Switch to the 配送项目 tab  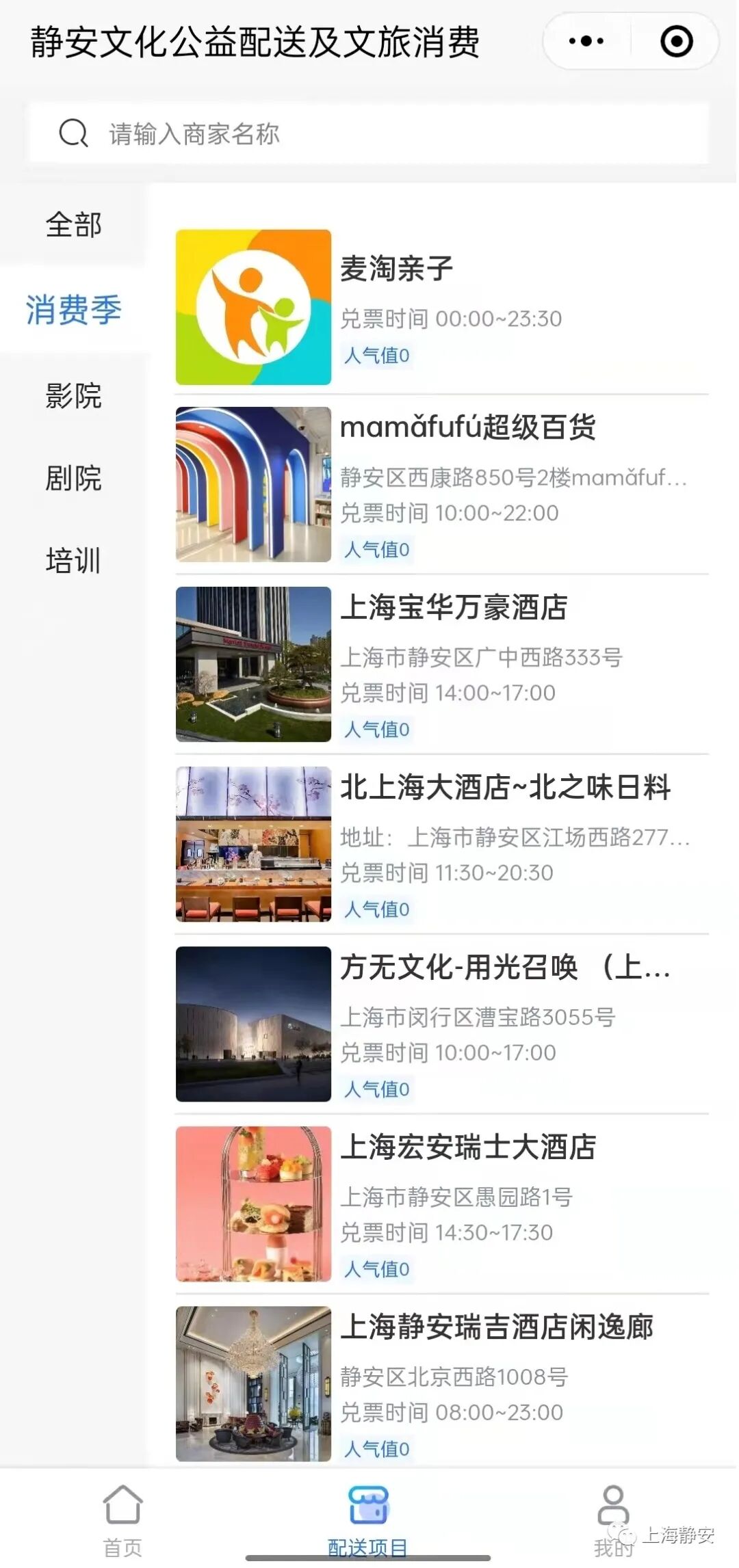[368, 1517]
